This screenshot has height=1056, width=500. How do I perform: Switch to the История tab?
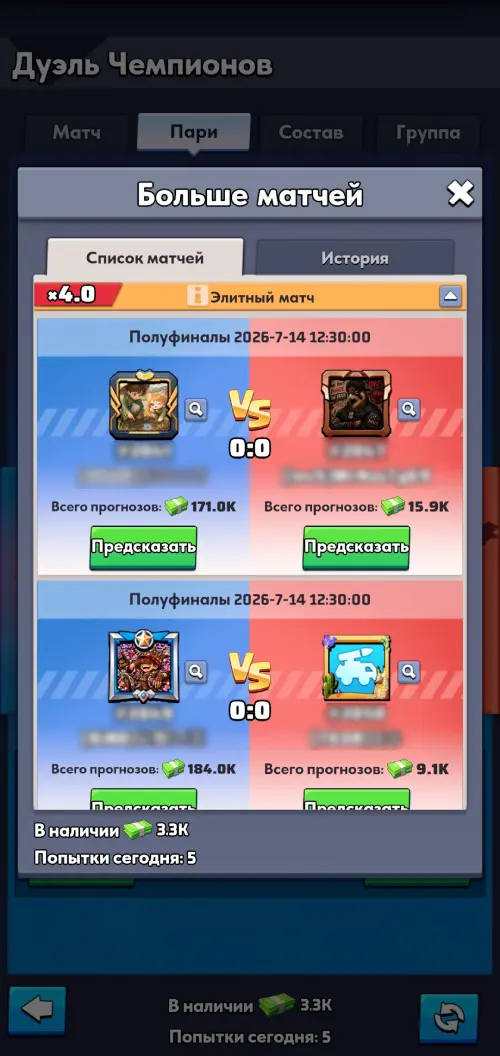[x=354, y=258]
